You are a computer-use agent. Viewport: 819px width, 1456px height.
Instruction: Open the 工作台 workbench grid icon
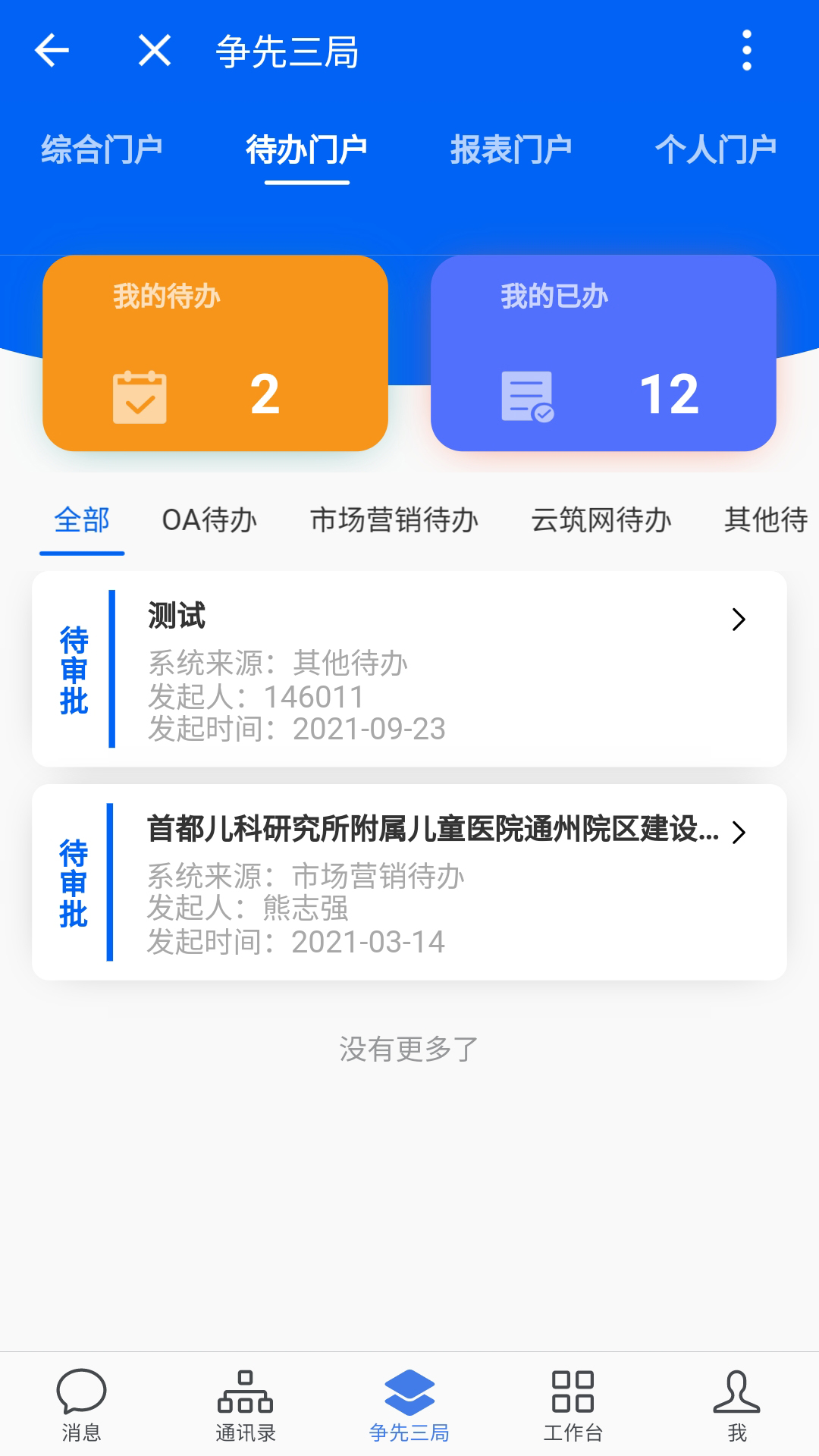tap(573, 1404)
